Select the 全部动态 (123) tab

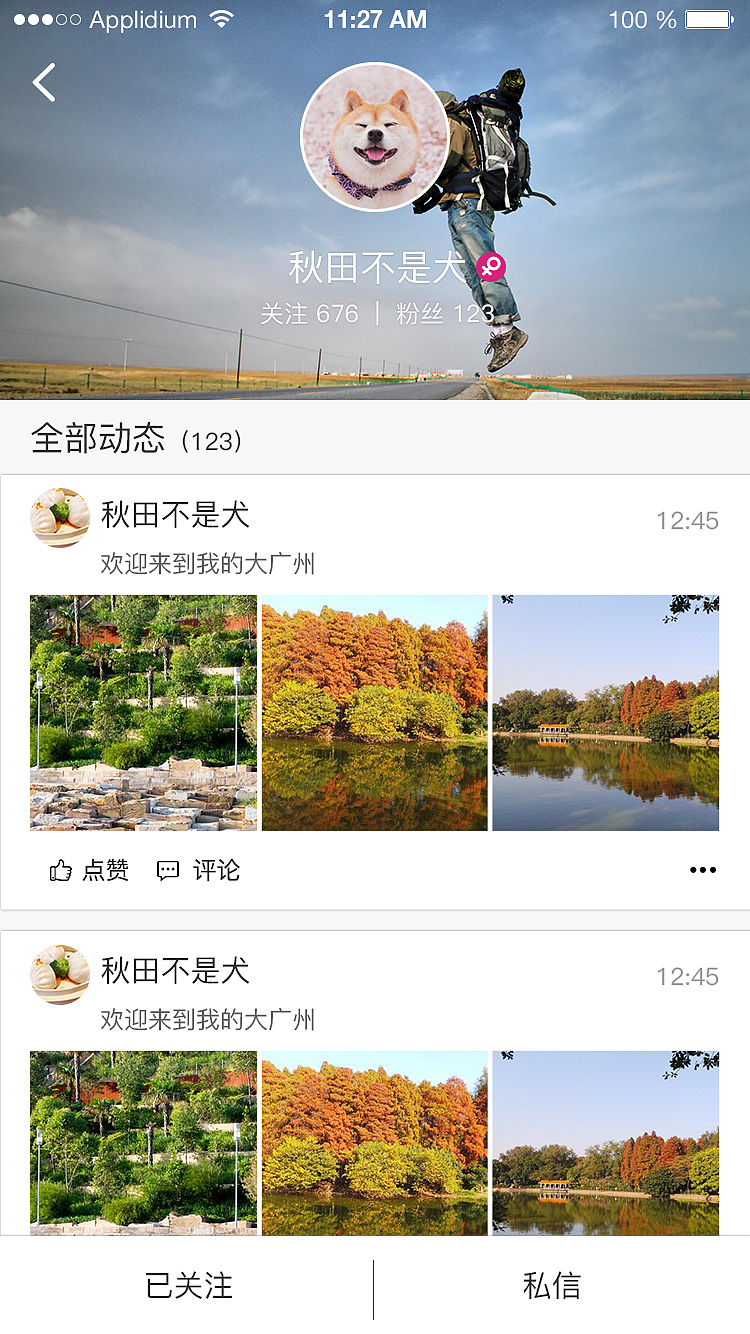(137, 438)
